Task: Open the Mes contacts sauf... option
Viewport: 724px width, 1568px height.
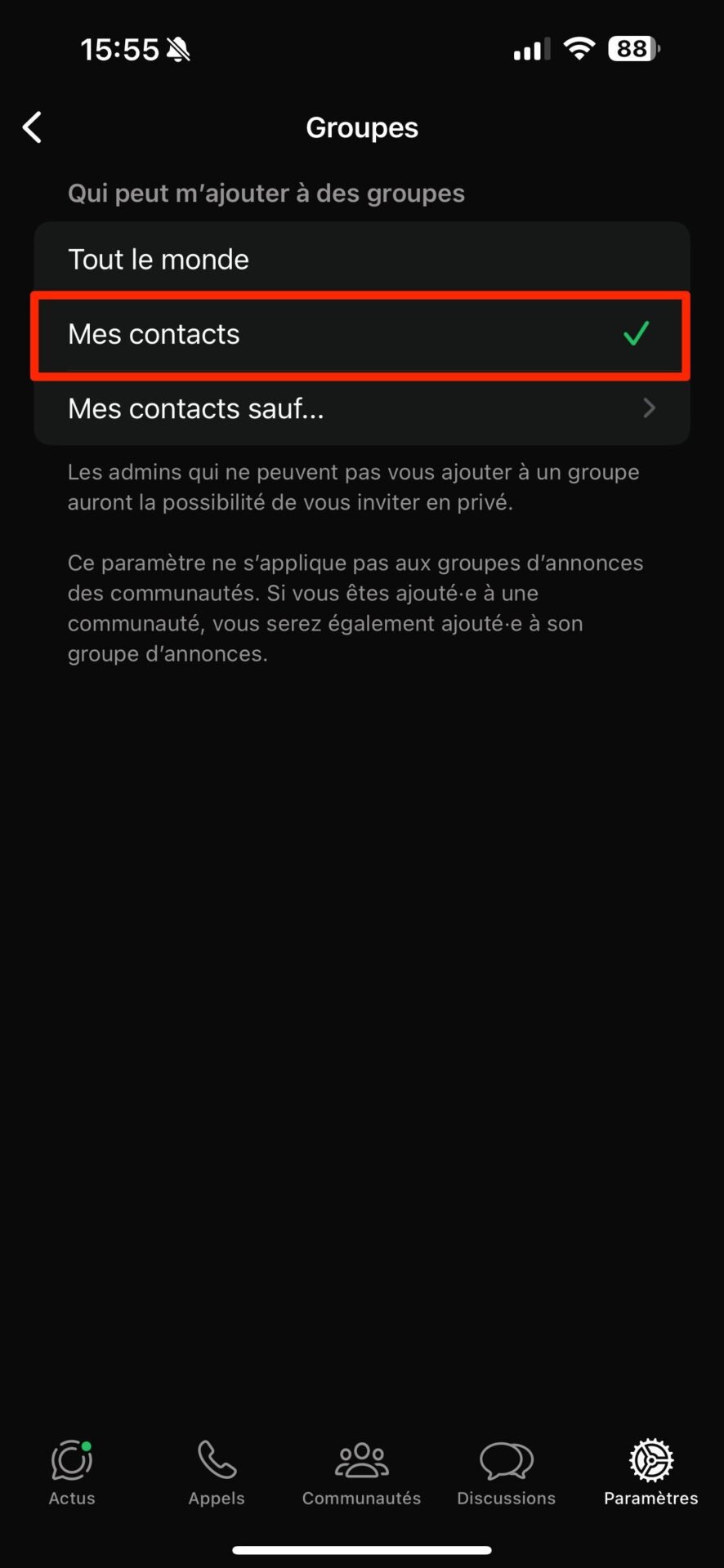Action: (x=362, y=408)
